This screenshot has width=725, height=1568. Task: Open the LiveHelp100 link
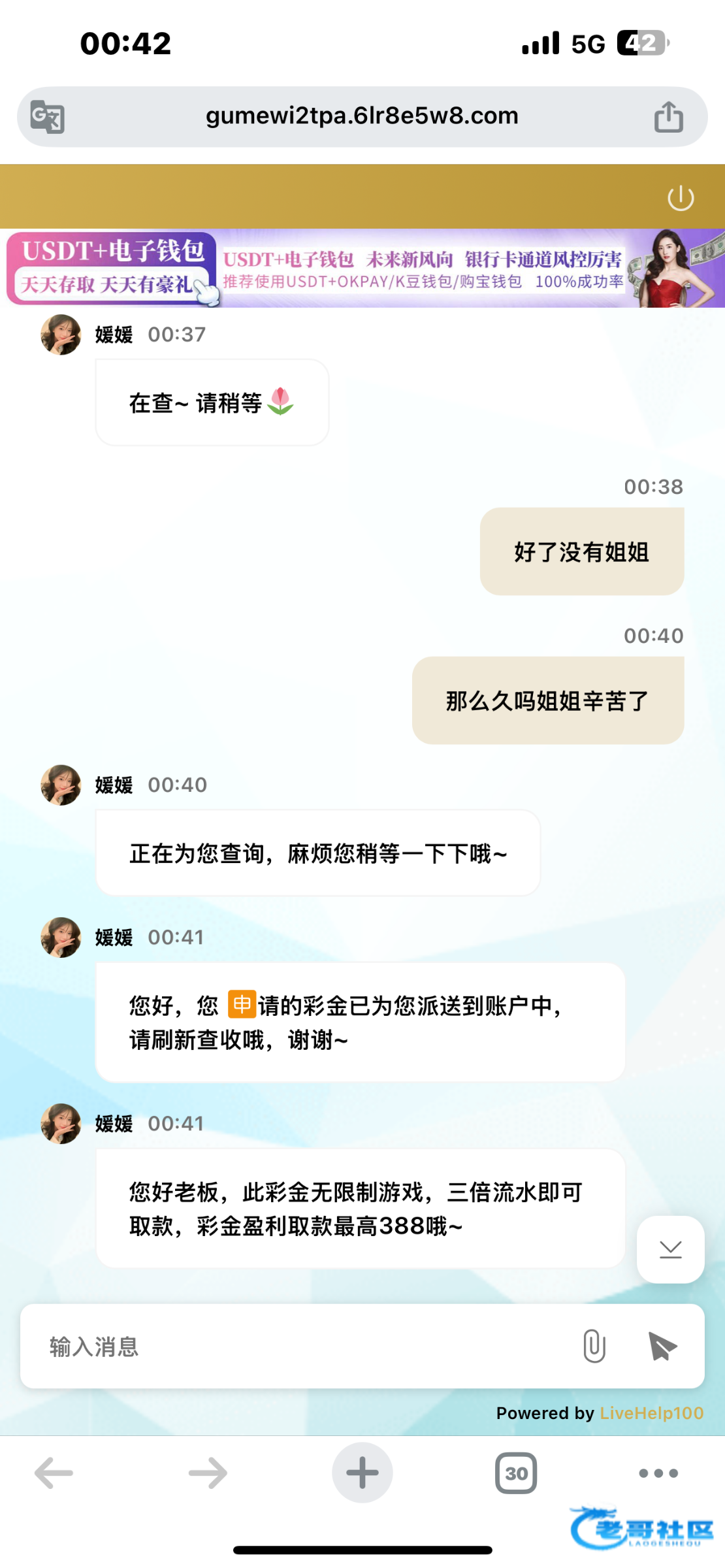point(651,1413)
